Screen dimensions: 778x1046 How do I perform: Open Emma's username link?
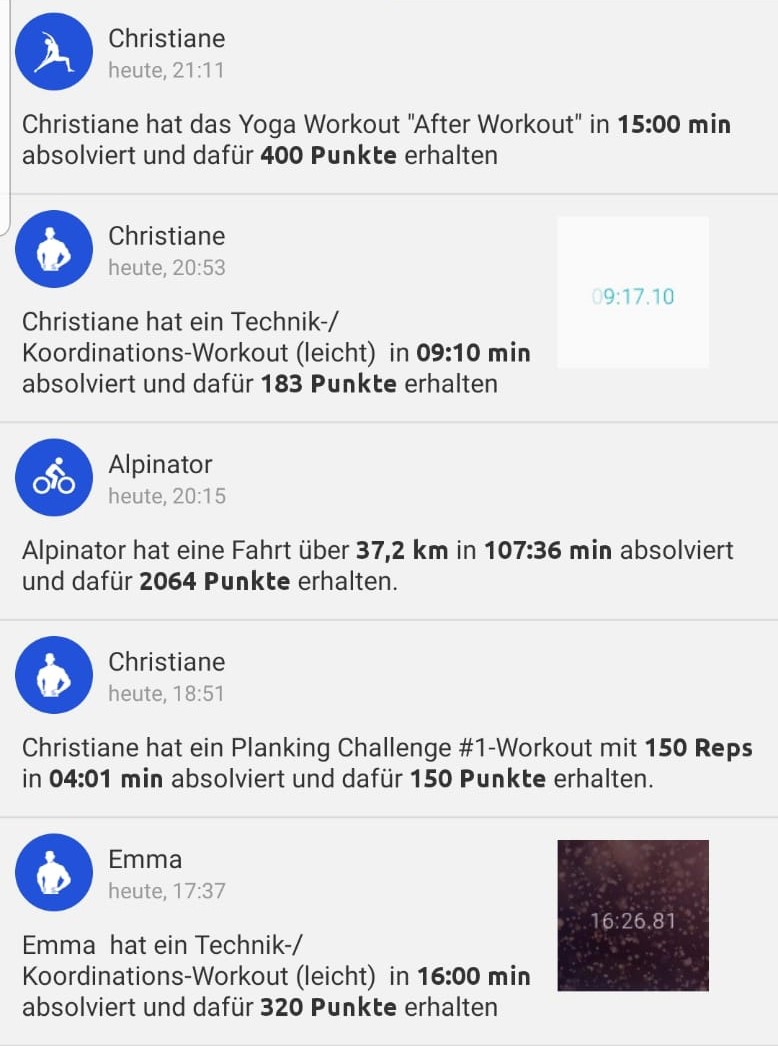143,858
